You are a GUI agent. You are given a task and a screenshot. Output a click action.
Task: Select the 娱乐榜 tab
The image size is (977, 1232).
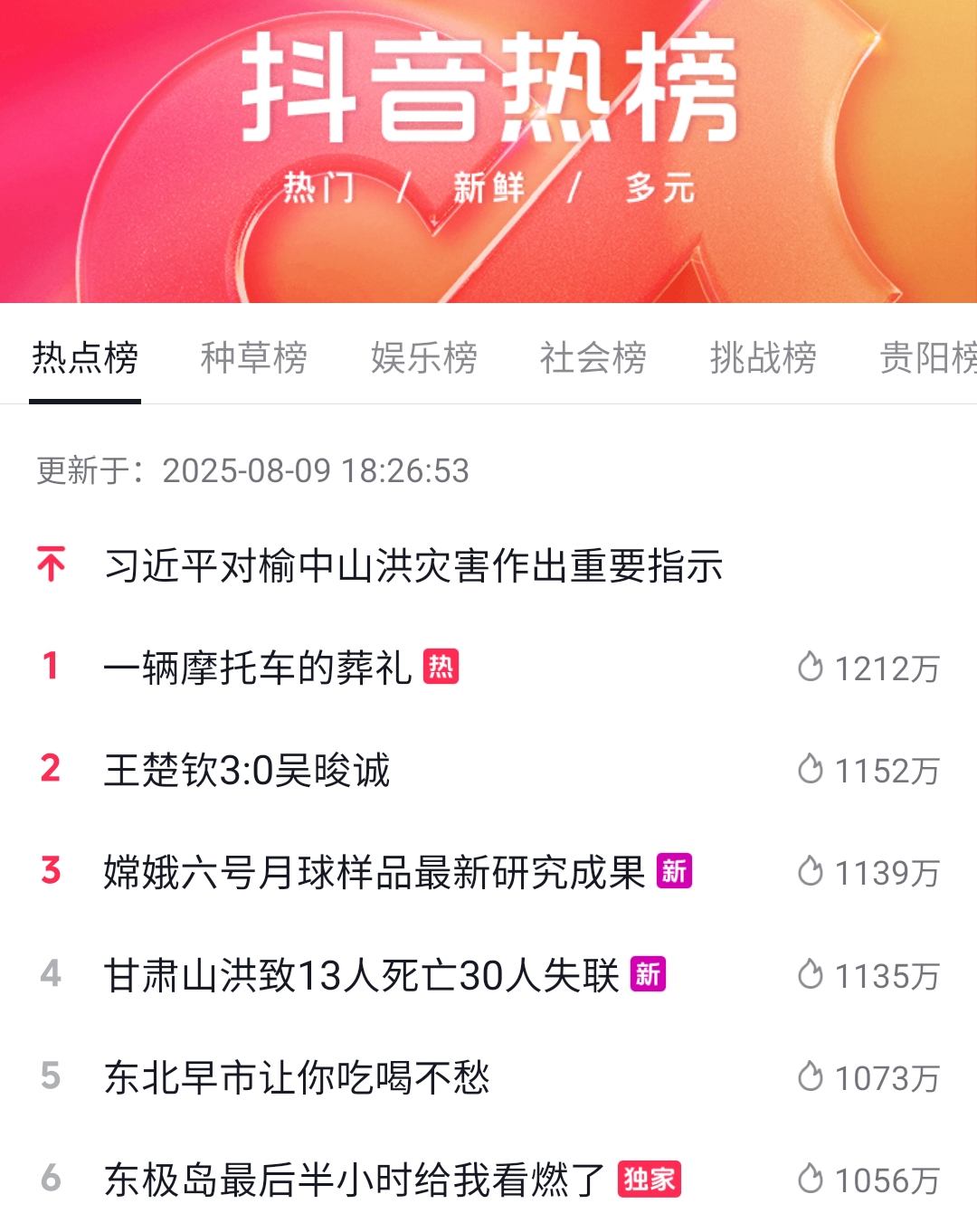pyautogui.click(x=423, y=357)
